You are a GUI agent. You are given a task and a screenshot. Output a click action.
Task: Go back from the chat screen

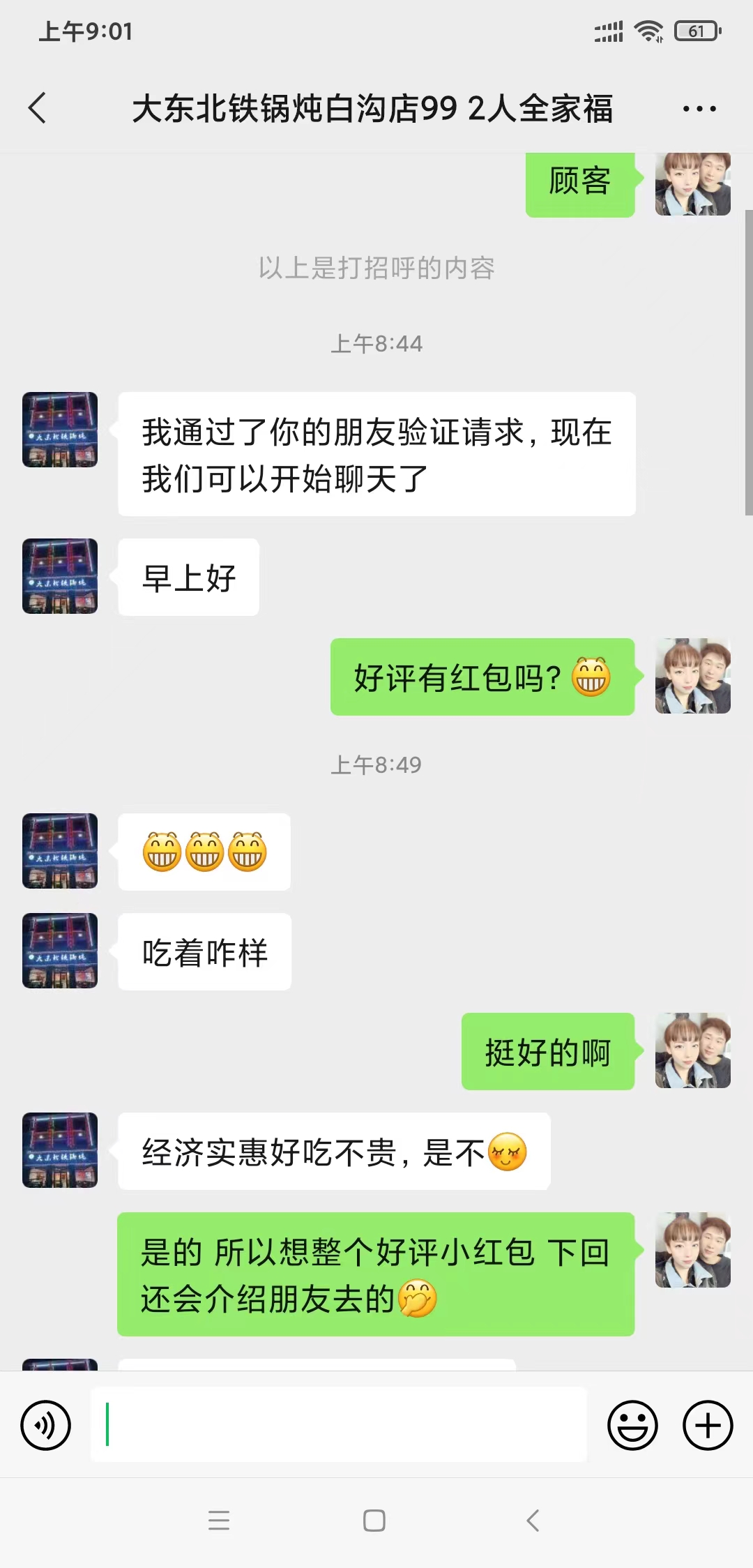pyautogui.click(x=38, y=108)
